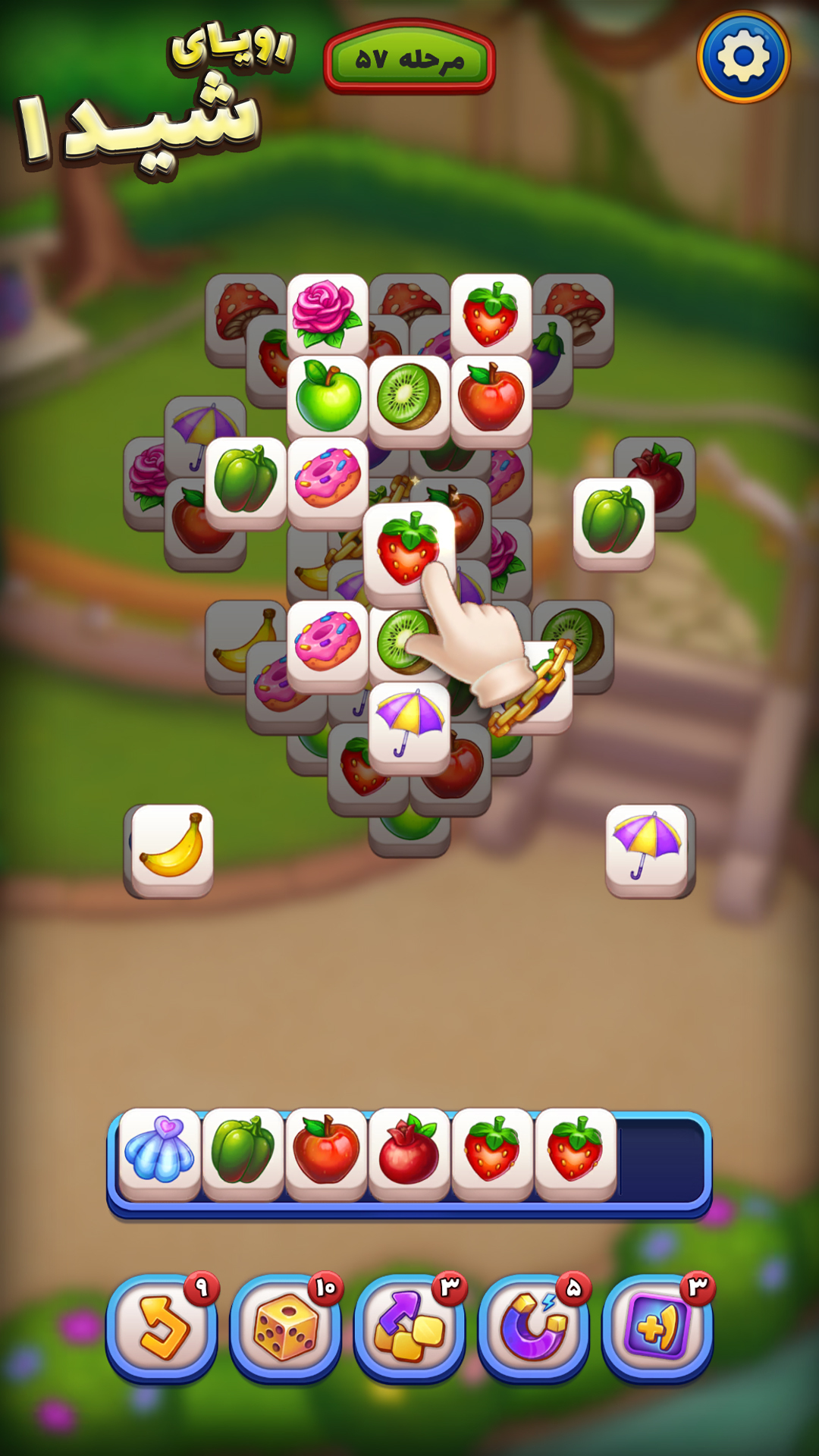819x1456 pixels.
Task: Shuffle tiles with the dice booster
Action: point(286,1327)
